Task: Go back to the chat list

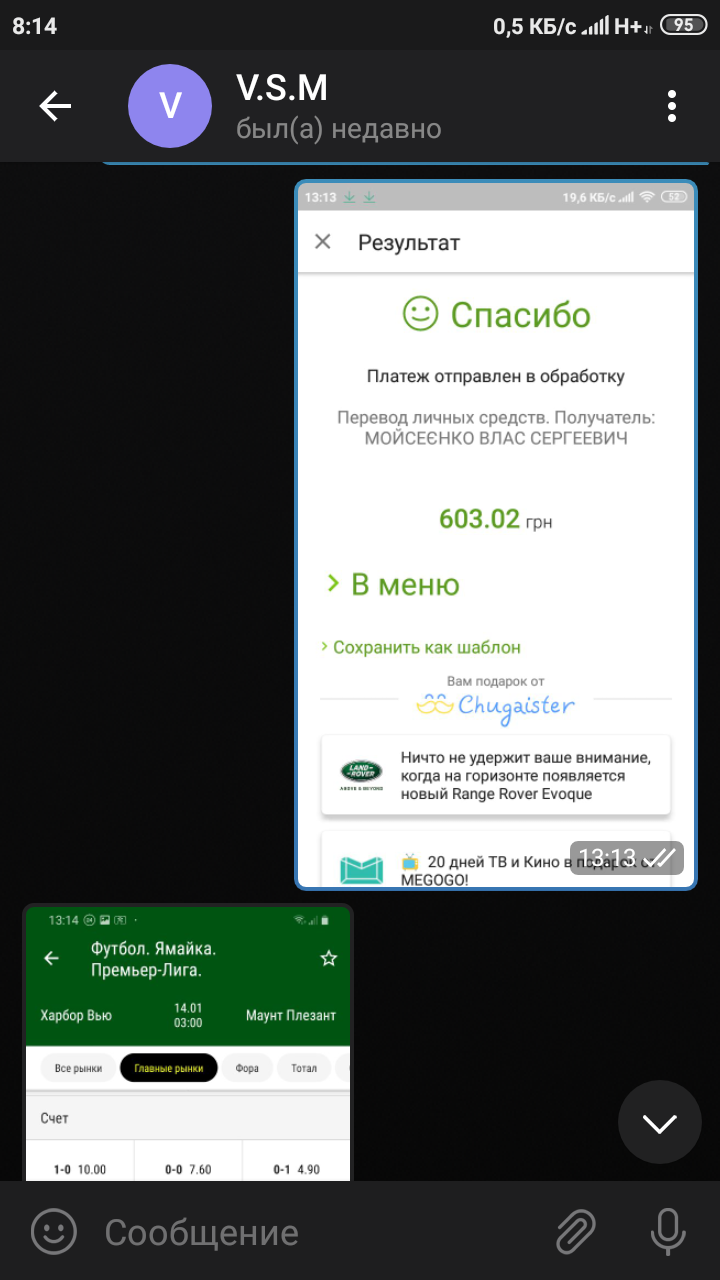Action: click(x=55, y=106)
